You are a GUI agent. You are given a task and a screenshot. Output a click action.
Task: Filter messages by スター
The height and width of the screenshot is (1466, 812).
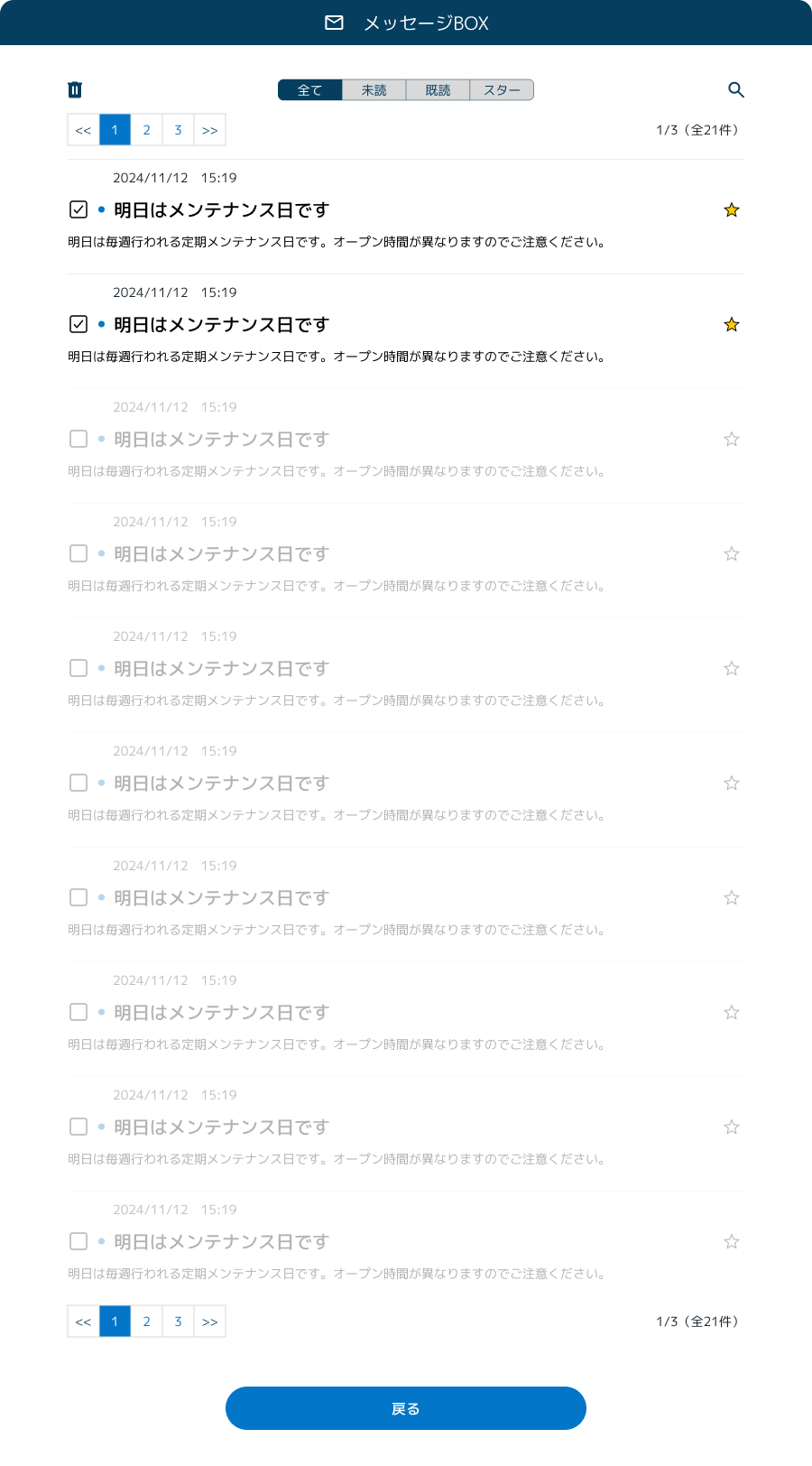tap(502, 90)
